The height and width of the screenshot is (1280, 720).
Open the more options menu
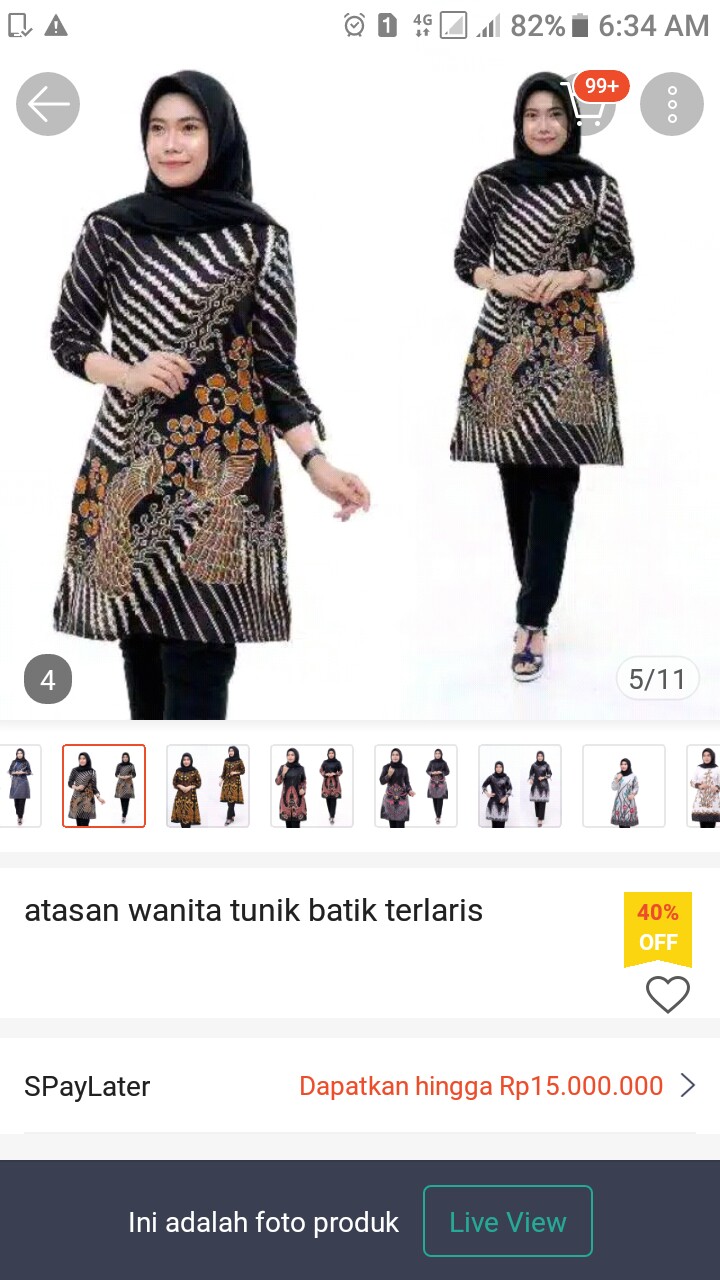pos(671,103)
